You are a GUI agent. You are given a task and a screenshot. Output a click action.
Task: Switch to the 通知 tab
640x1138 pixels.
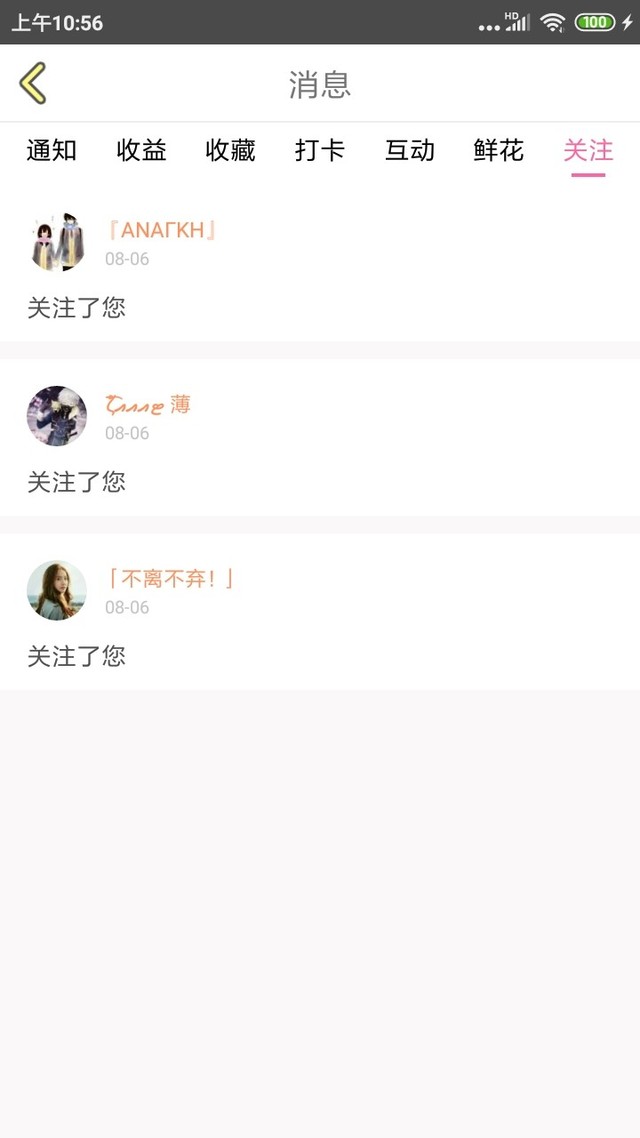[51, 151]
